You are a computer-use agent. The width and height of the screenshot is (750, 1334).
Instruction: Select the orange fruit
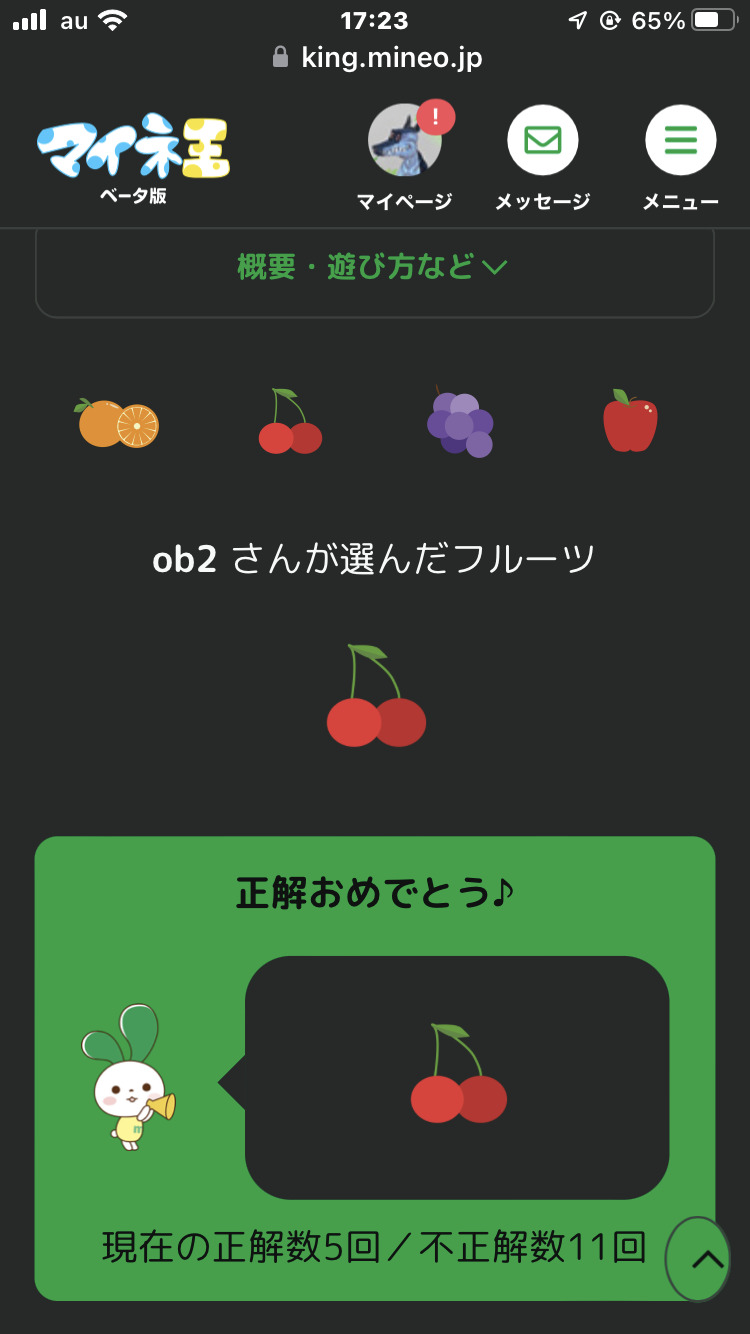tap(118, 423)
